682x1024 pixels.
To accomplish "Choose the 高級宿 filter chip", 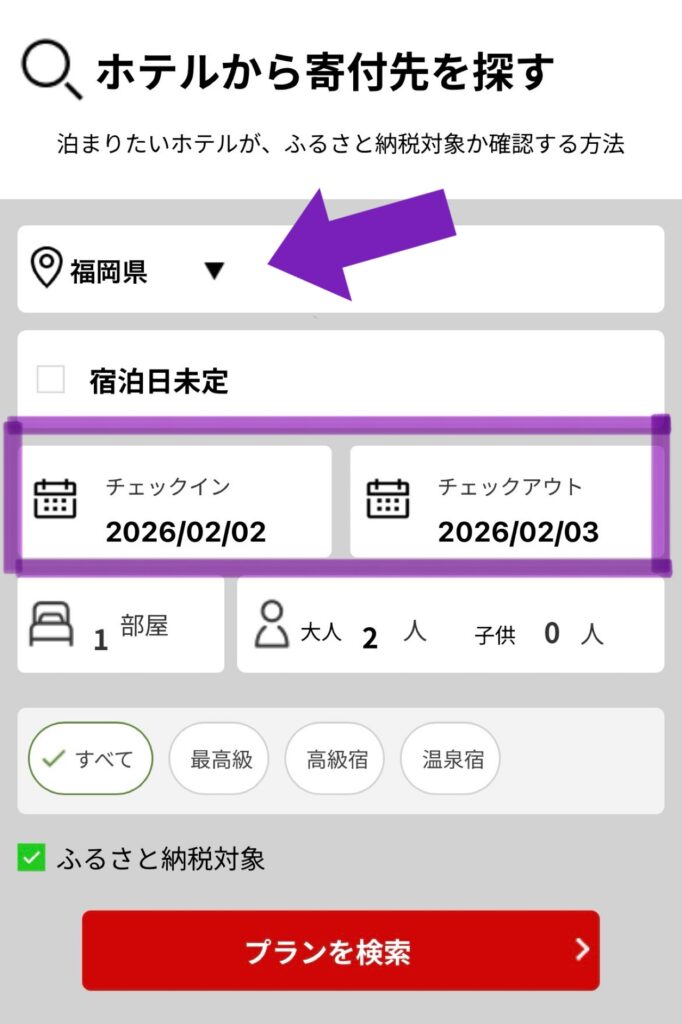I will click(337, 759).
